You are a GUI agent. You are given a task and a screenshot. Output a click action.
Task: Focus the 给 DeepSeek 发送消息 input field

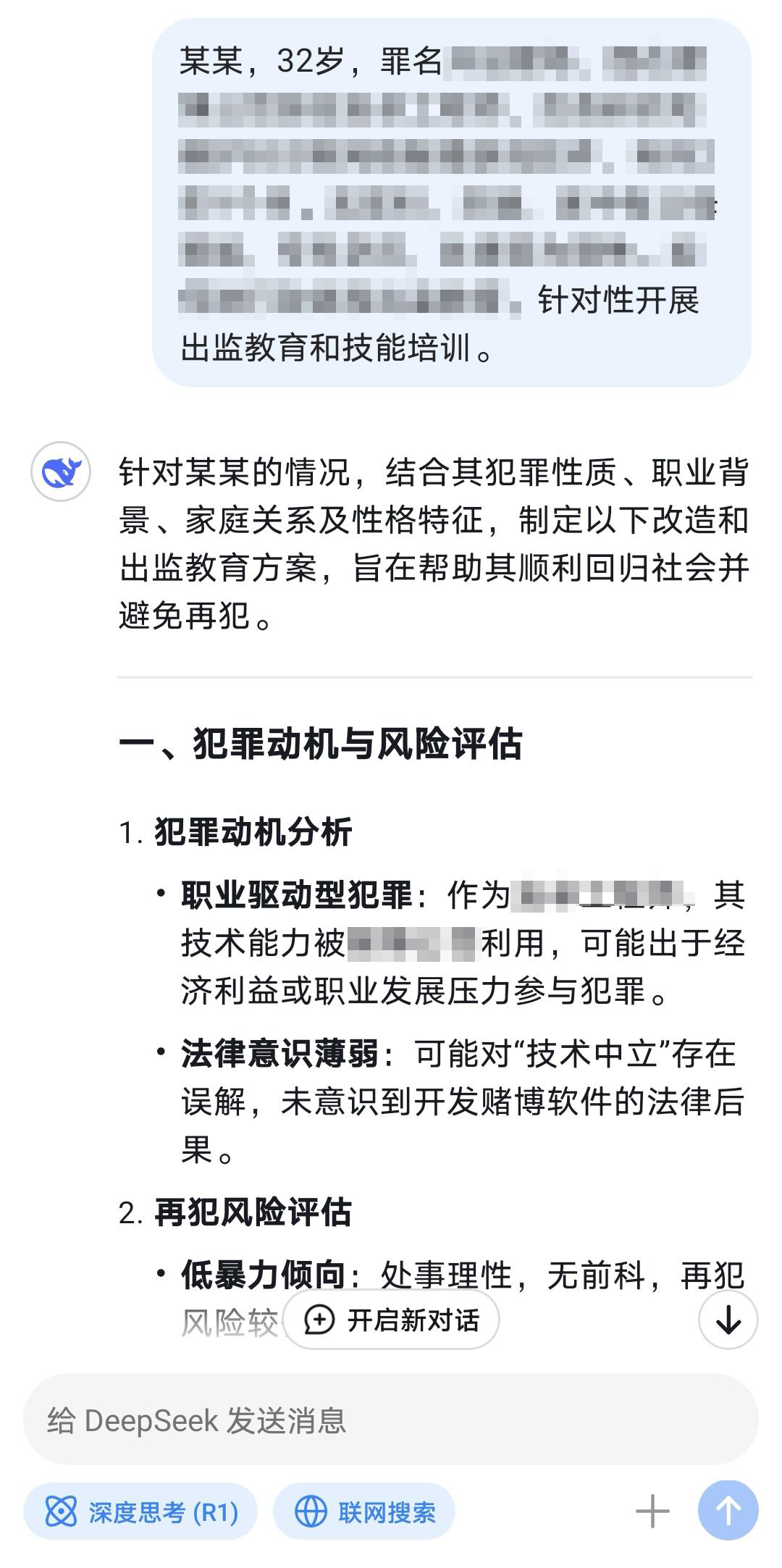tap(391, 1420)
